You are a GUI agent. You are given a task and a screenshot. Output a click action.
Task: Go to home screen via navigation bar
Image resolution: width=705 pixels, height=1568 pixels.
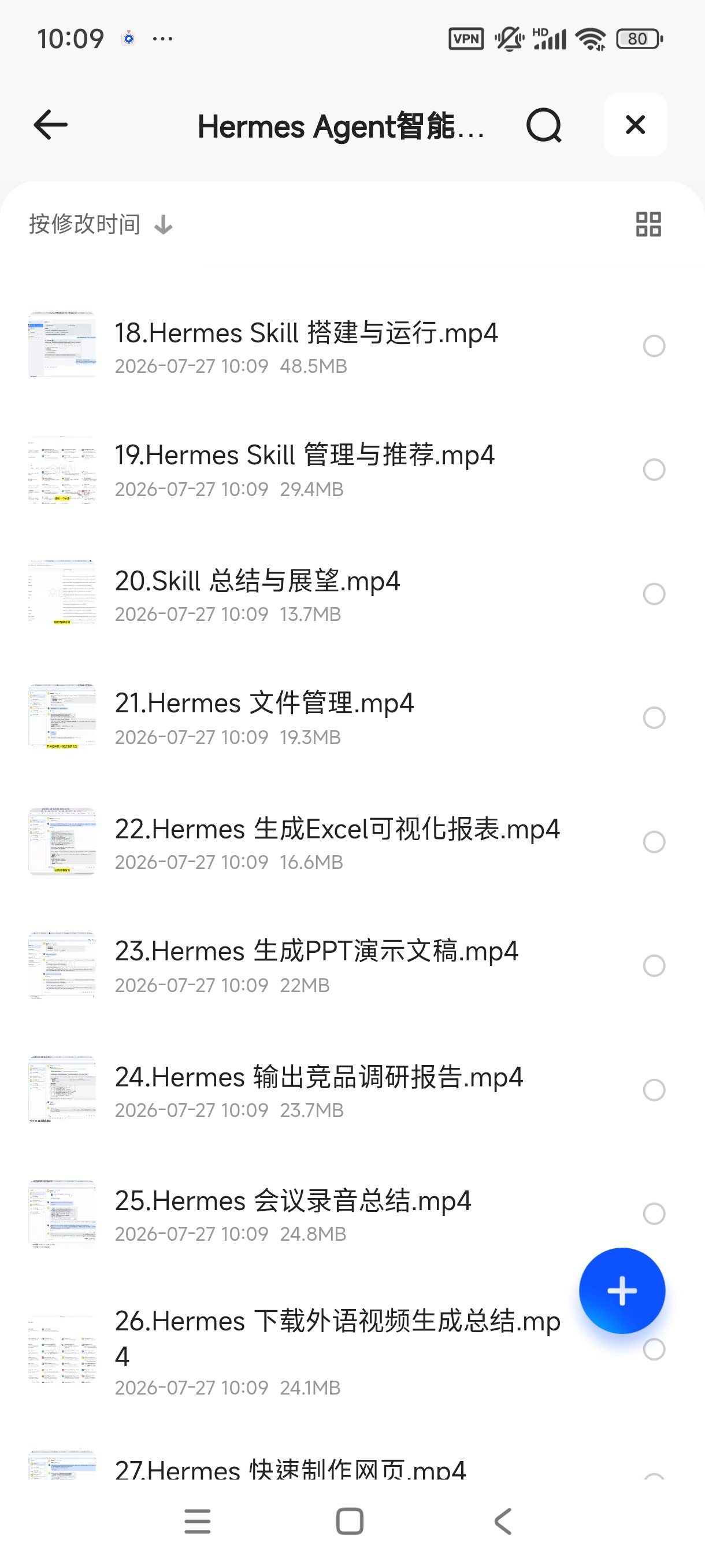tap(350, 1521)
